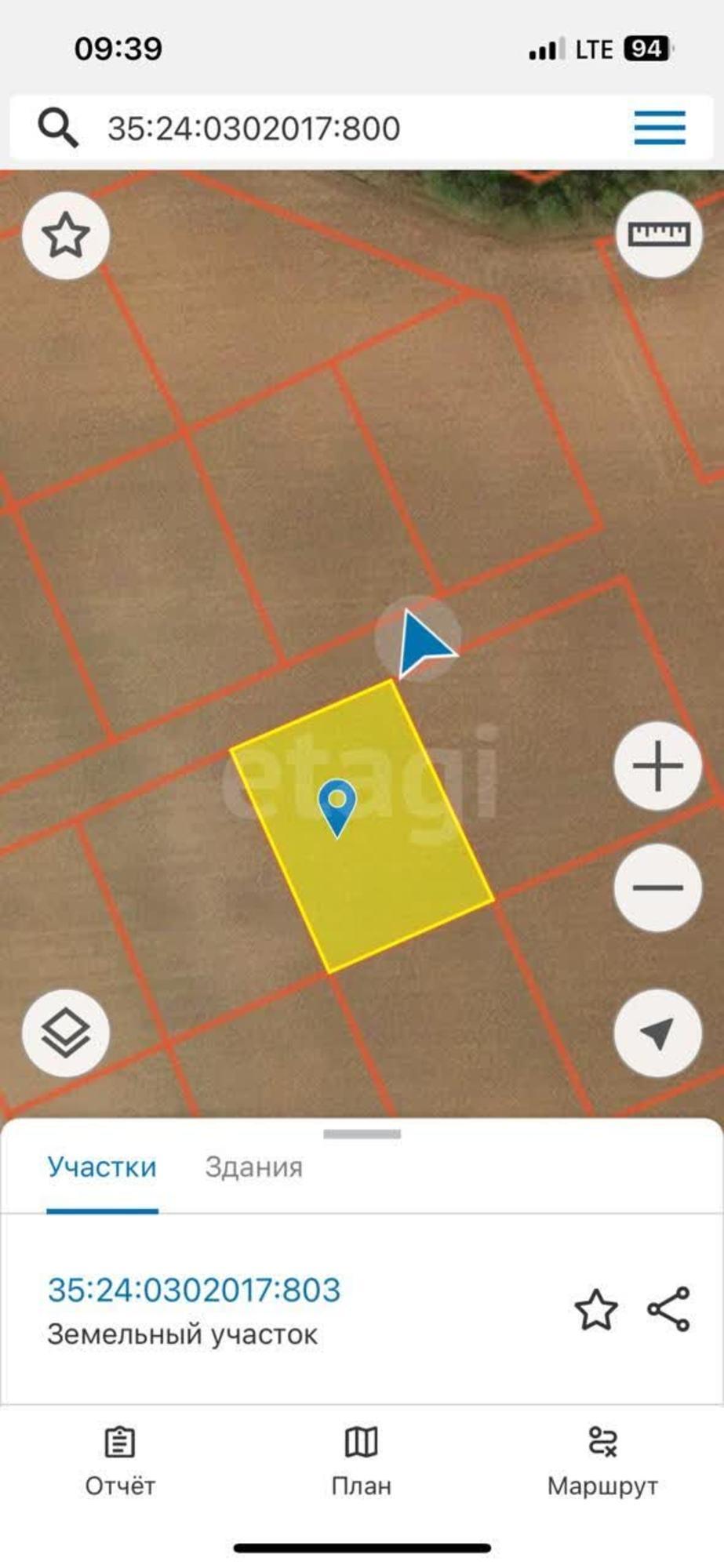Image resolution: width=724 pixels, height=1568 pixels.
Task: Switch to the Участки tab
Action: coord(102,1167)
